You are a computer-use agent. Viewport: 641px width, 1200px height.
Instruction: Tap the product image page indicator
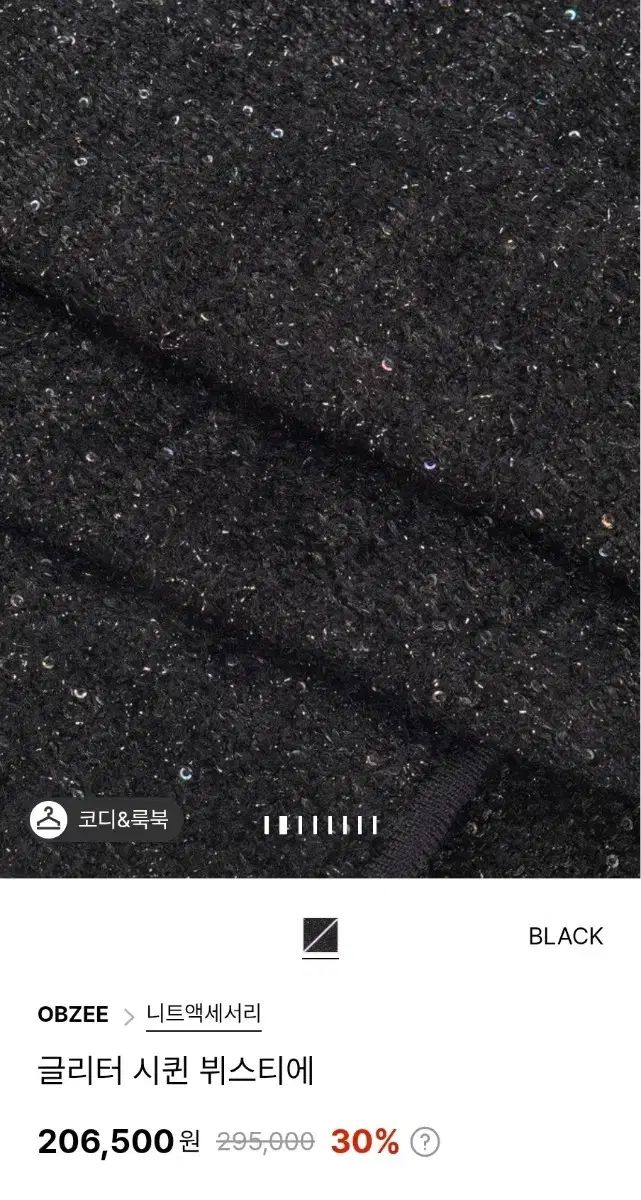tap(320, 825)
